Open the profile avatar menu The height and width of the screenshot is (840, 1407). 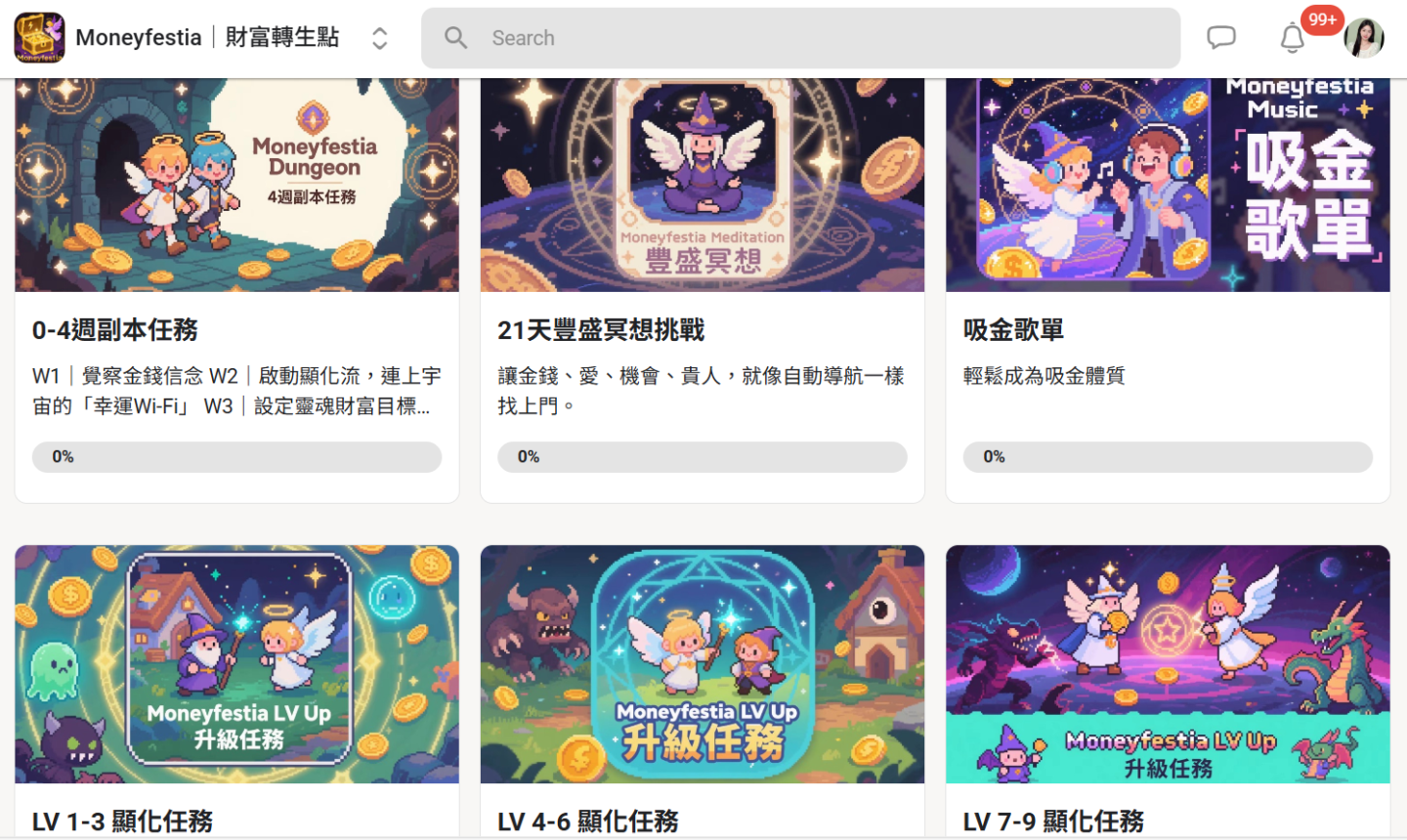pyautogui.click(x=1363, y=38)
